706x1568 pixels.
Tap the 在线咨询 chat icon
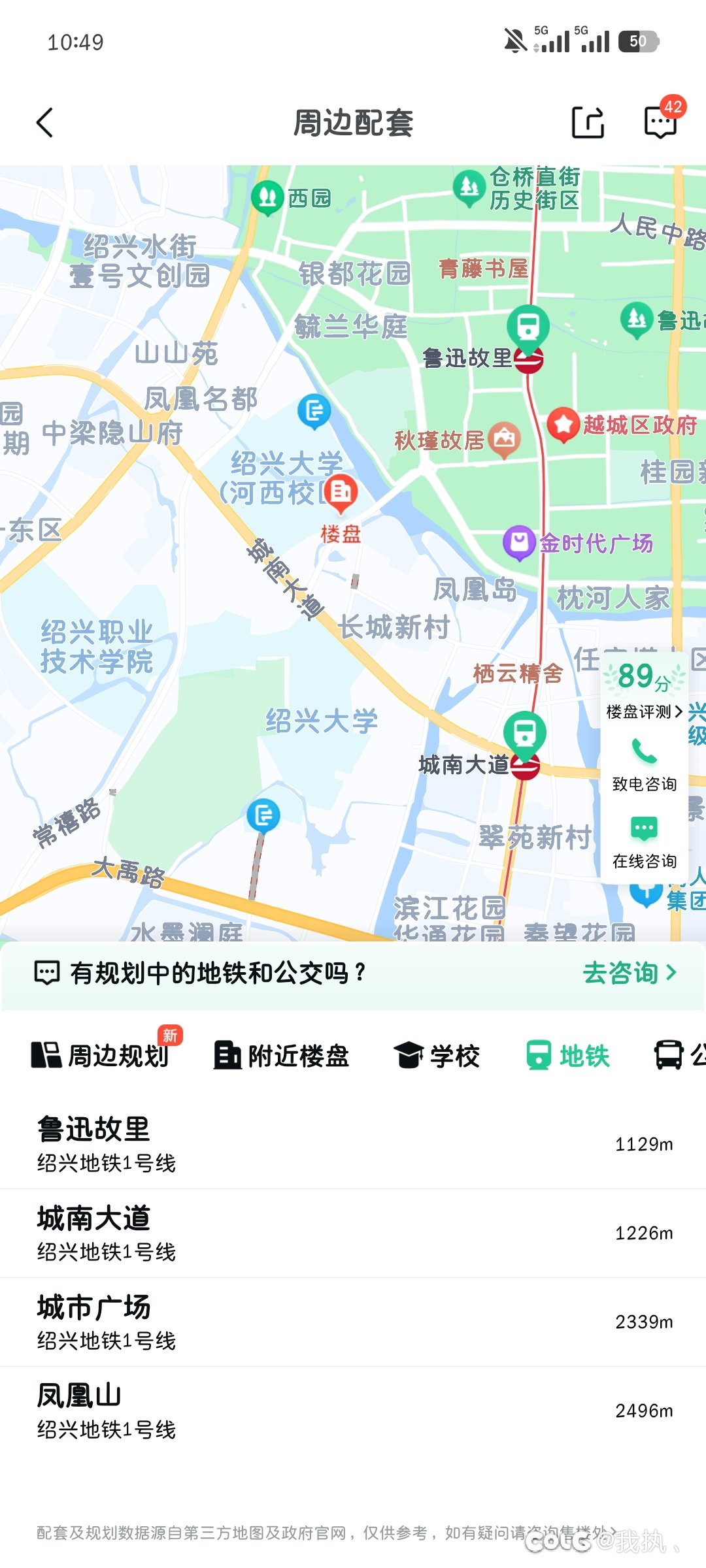(644, 828)
